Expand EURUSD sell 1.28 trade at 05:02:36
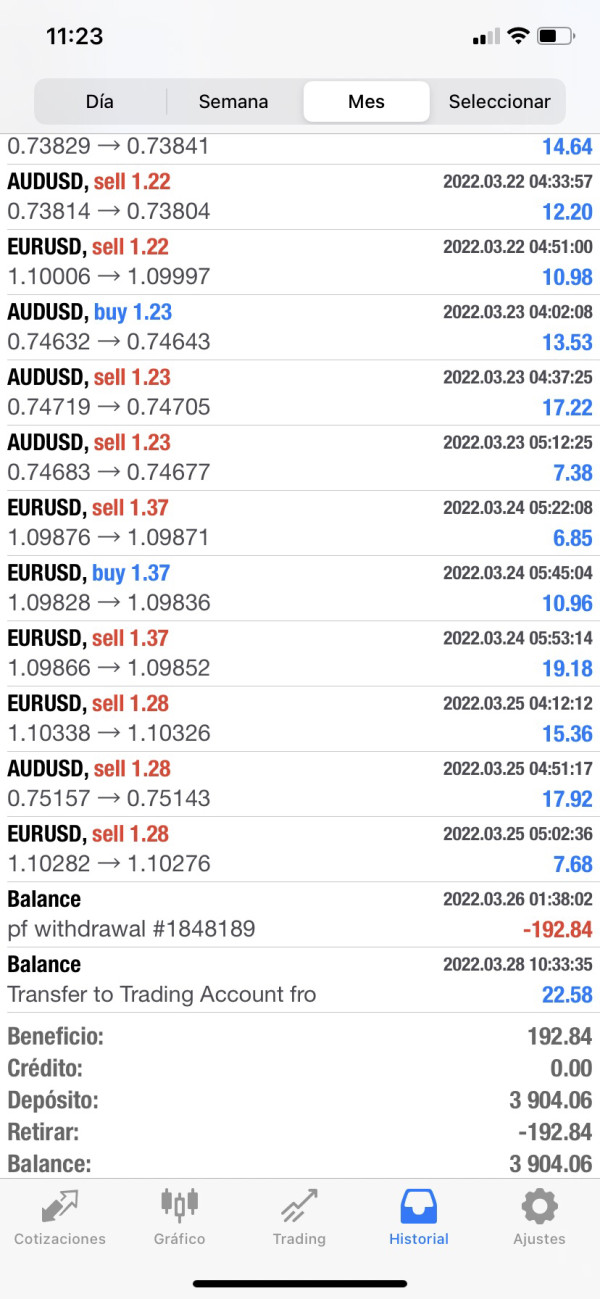 300,849
